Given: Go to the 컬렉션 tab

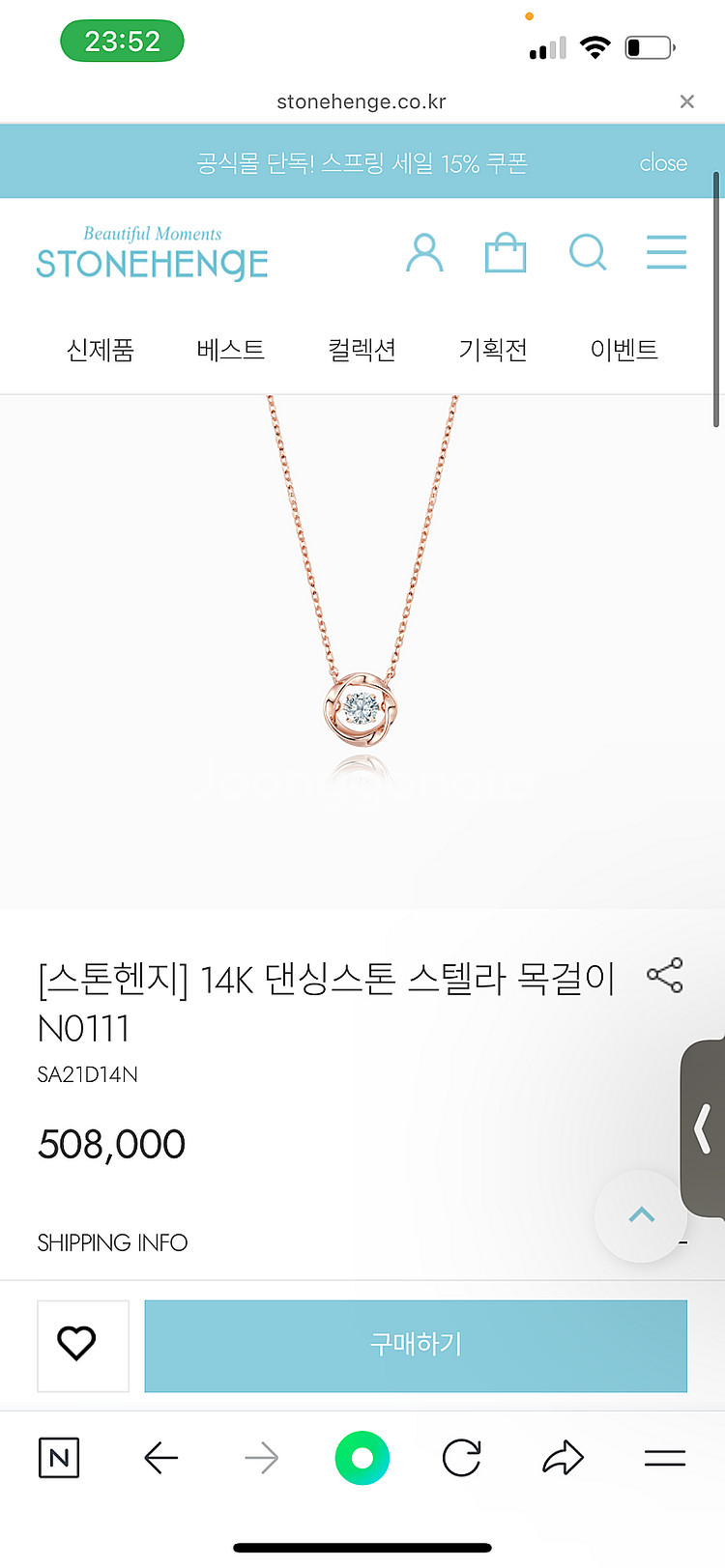Looking at the screenshot, I should tap(362, 350).
